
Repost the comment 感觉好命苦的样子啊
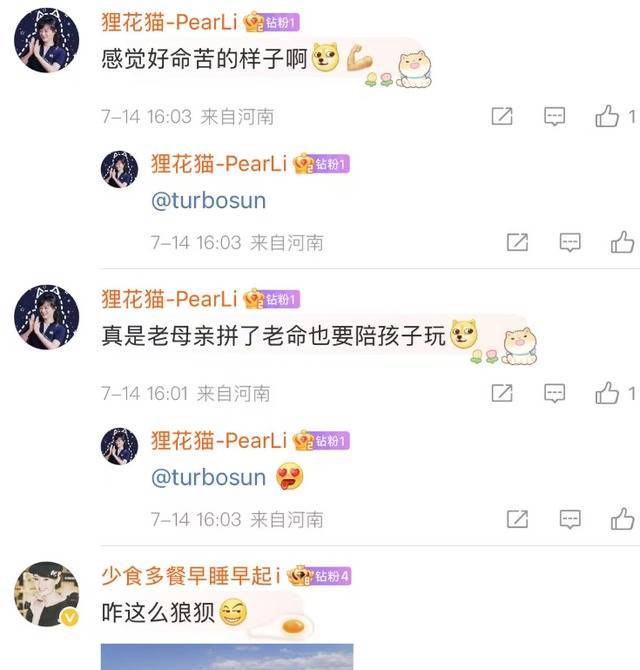click(x=503, y=117)
